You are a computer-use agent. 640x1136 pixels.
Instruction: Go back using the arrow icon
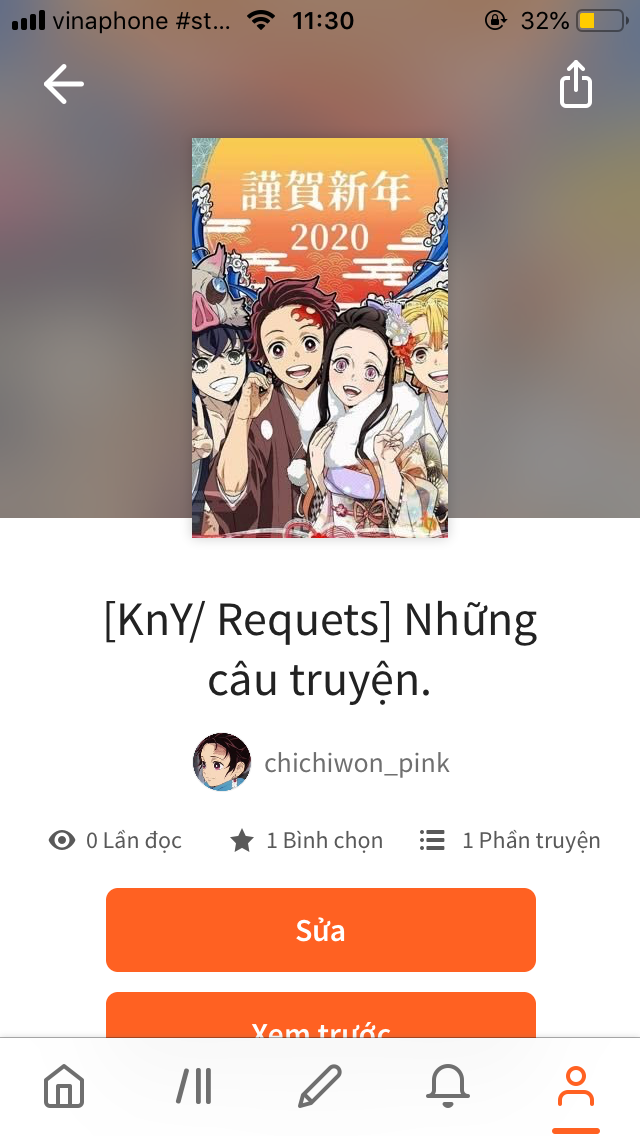[x=64, y=85]
